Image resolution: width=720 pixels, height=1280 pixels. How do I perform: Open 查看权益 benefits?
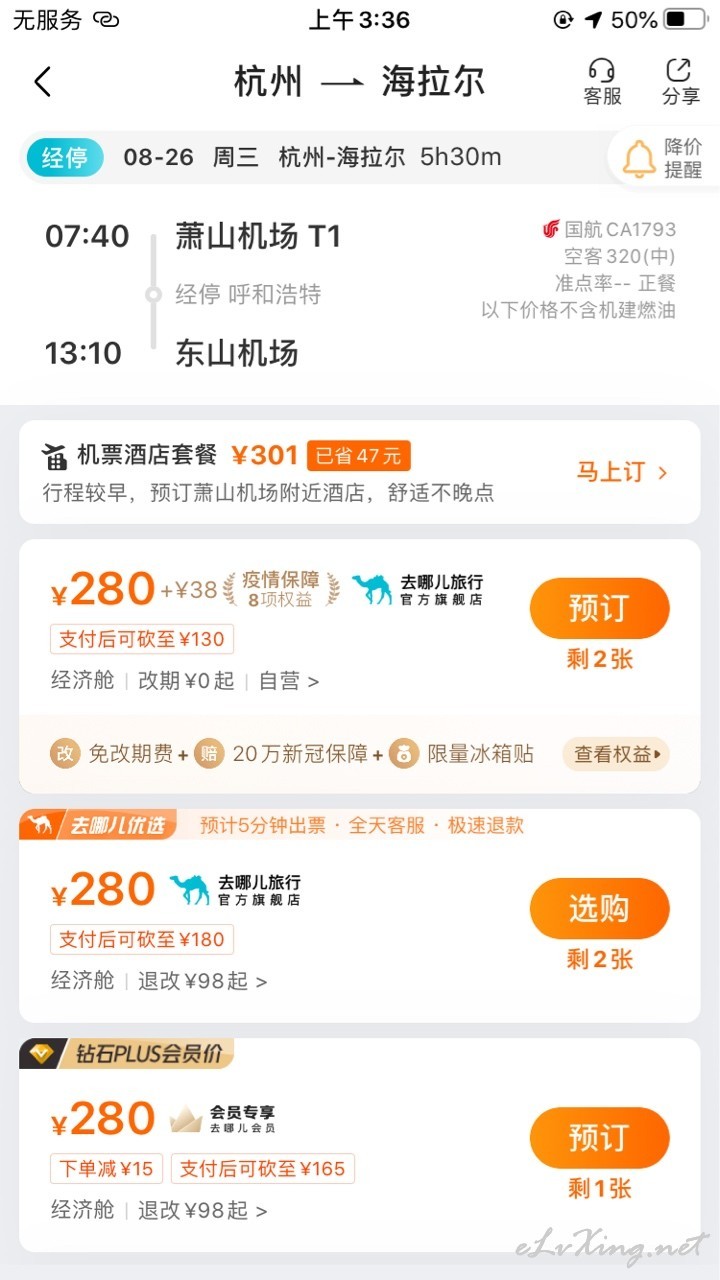pyautogui.click(x=616, y=754)
